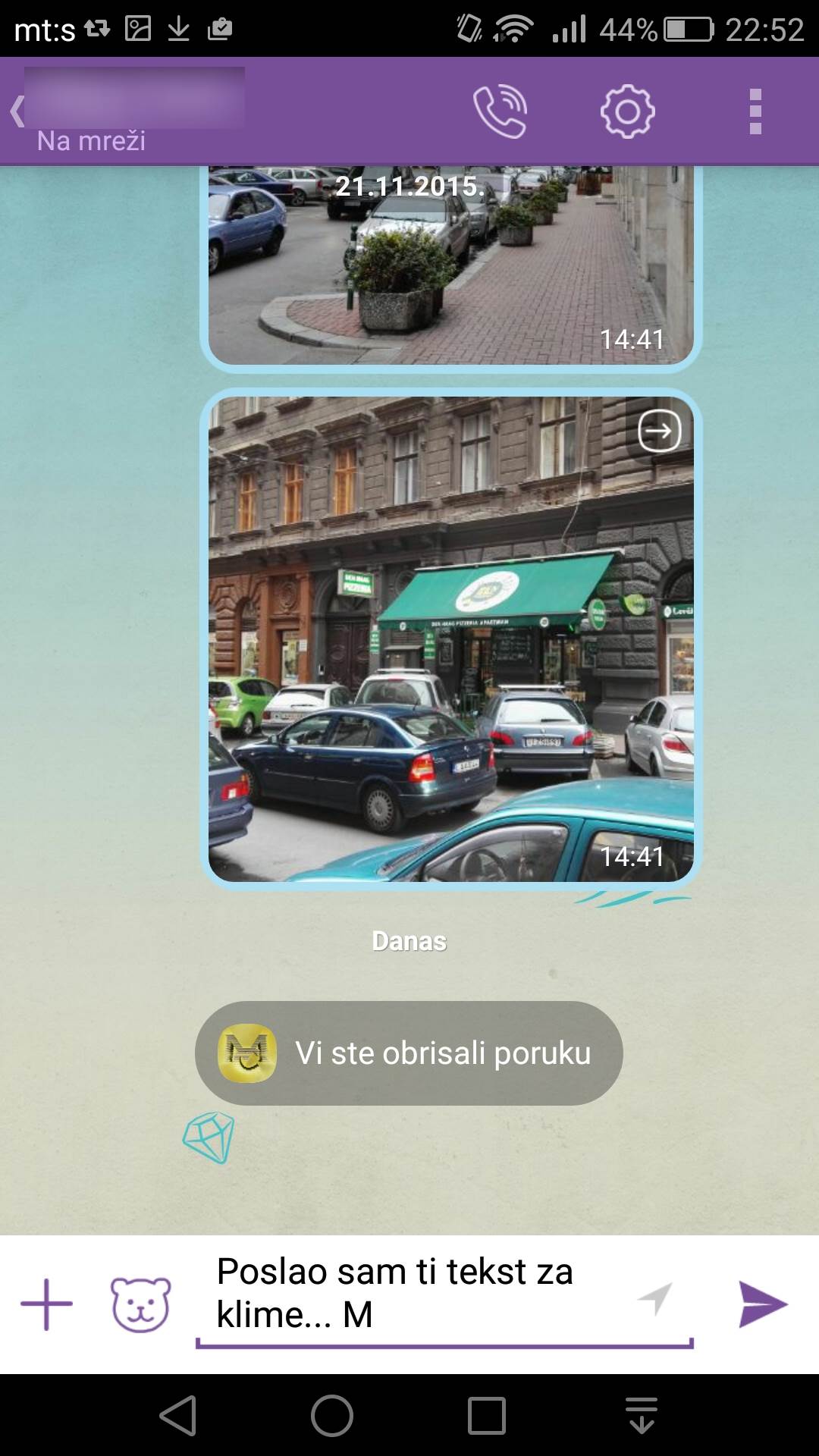Go back to the chat list
The image size is (819, 1456).
(x=17, y=111)
